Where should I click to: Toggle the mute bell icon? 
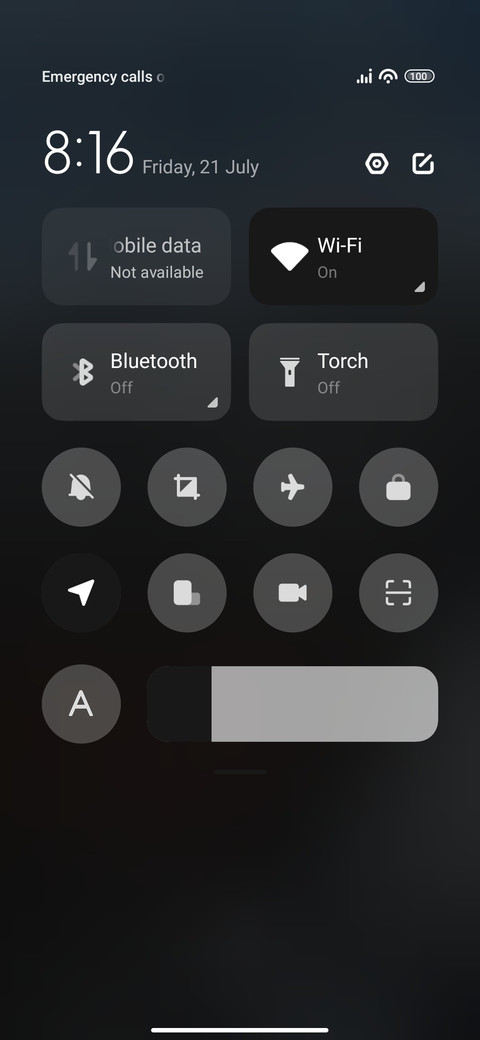[x=82, y=488]
